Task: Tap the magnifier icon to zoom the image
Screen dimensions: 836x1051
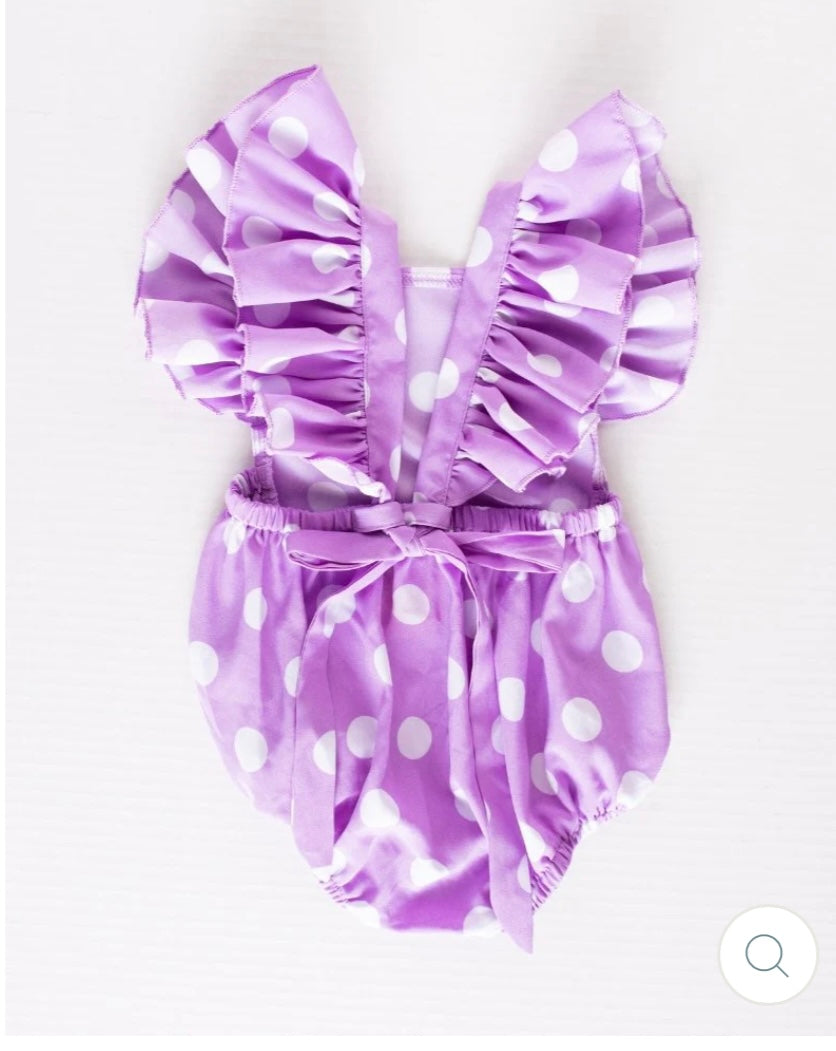Action: (x=767, y=958)
